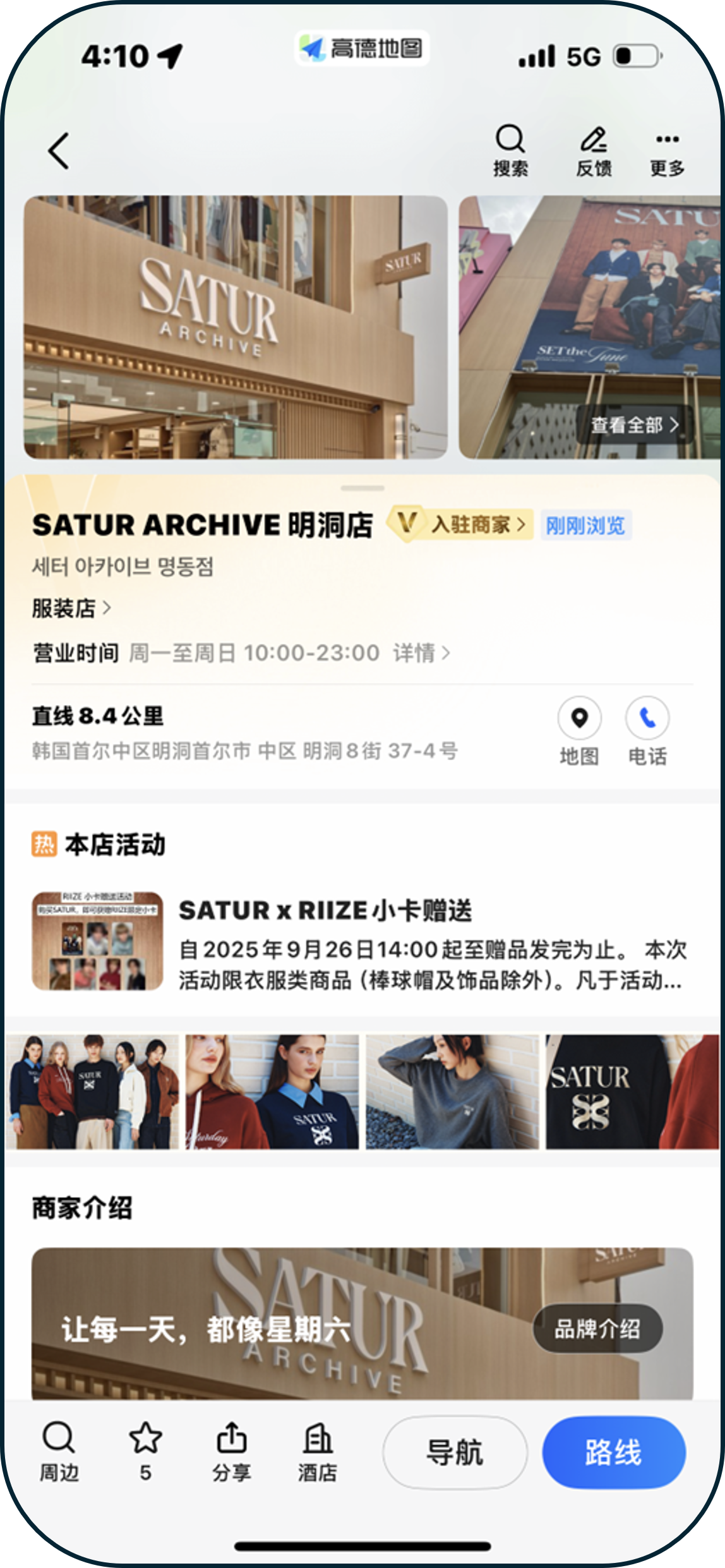Open the SATUR black sweatshirt logo photo
725x1568 pixels.
[632, 1092]
